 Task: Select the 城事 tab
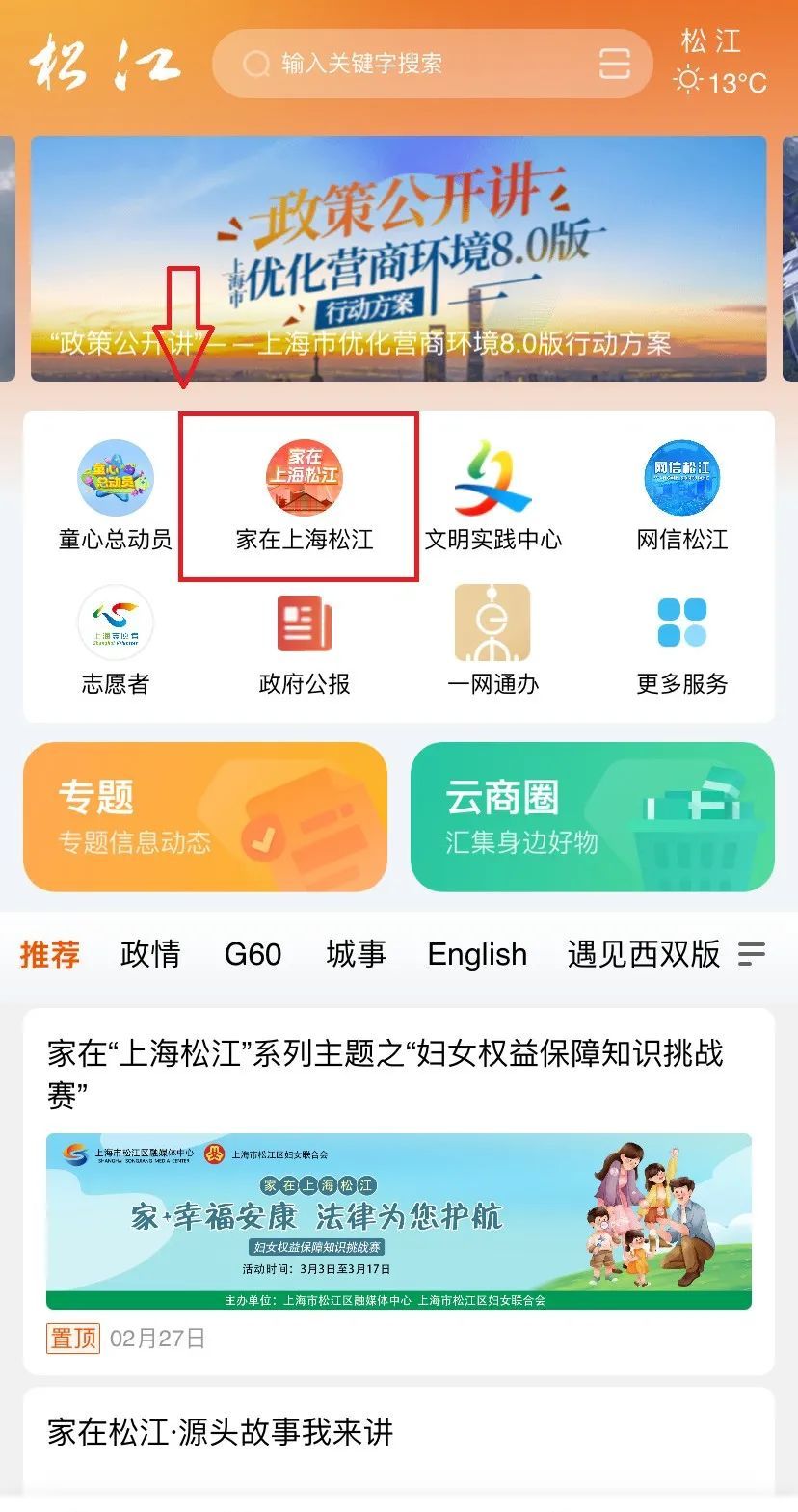356,954
